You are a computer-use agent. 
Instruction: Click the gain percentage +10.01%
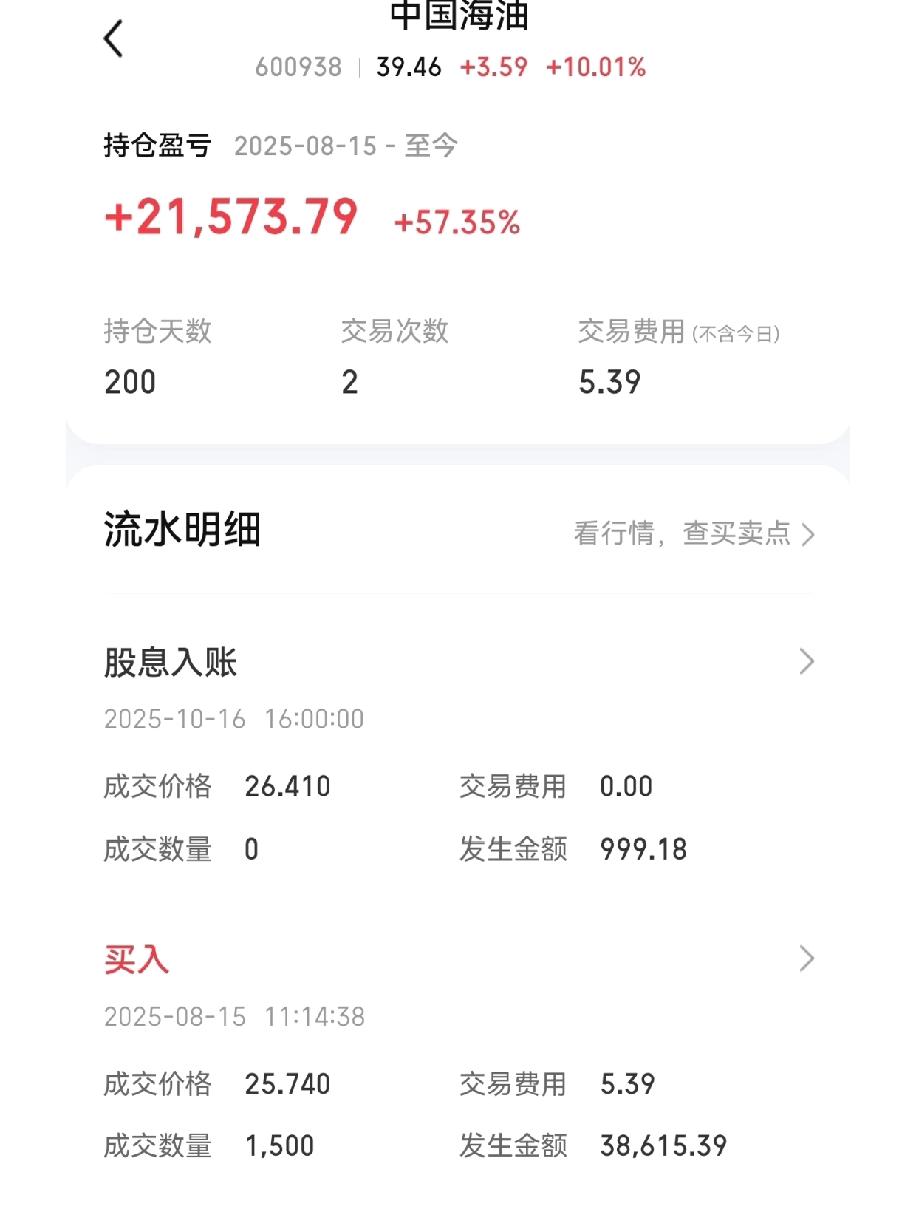pos(596,67)
